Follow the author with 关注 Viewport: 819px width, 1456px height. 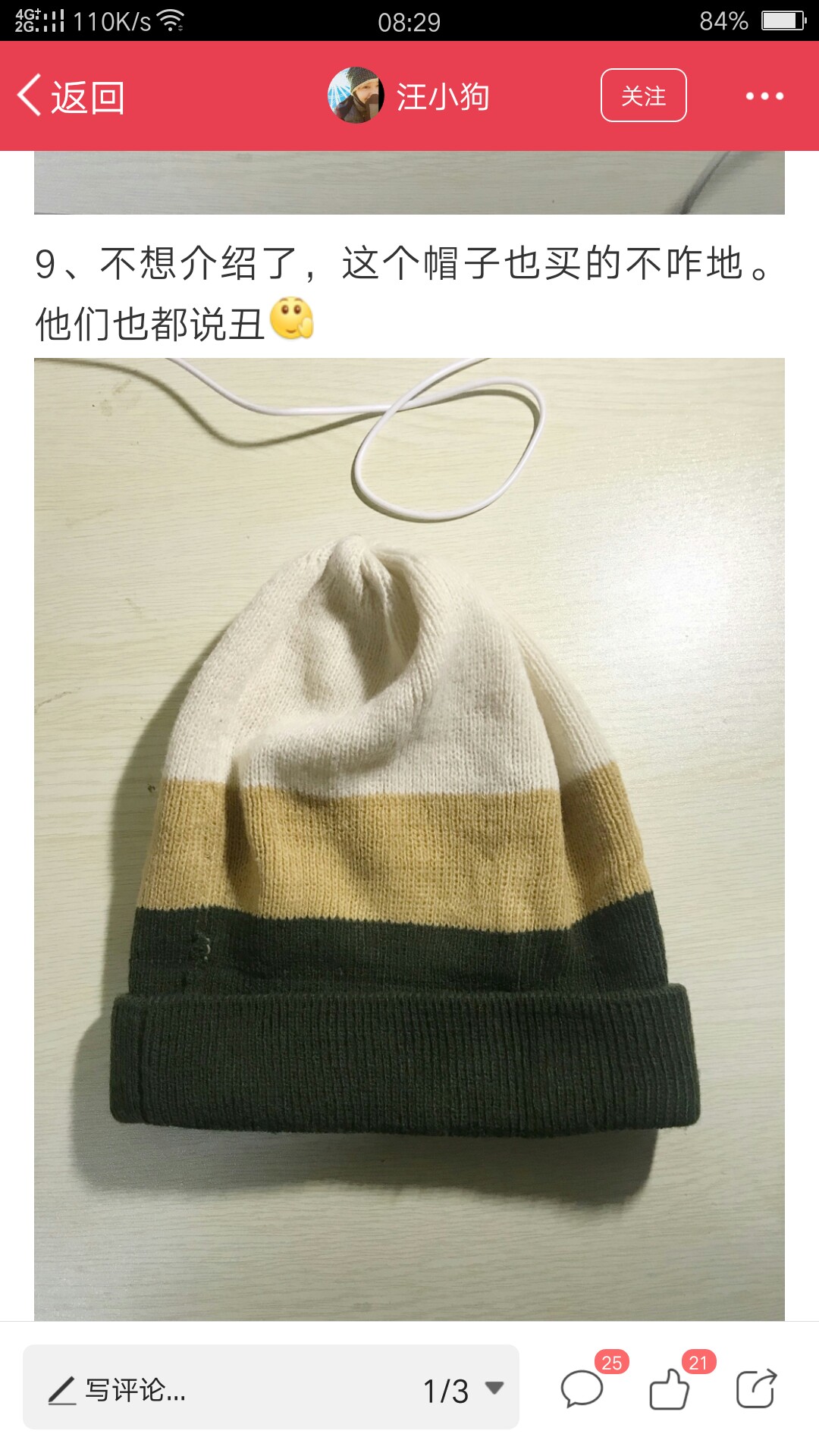pos(643,96)
